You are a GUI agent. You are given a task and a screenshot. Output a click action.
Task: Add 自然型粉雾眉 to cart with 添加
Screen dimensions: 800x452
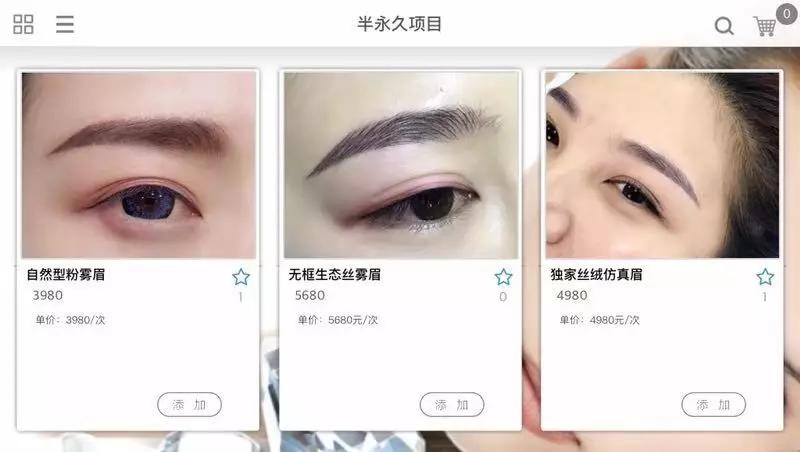[189, 405]
